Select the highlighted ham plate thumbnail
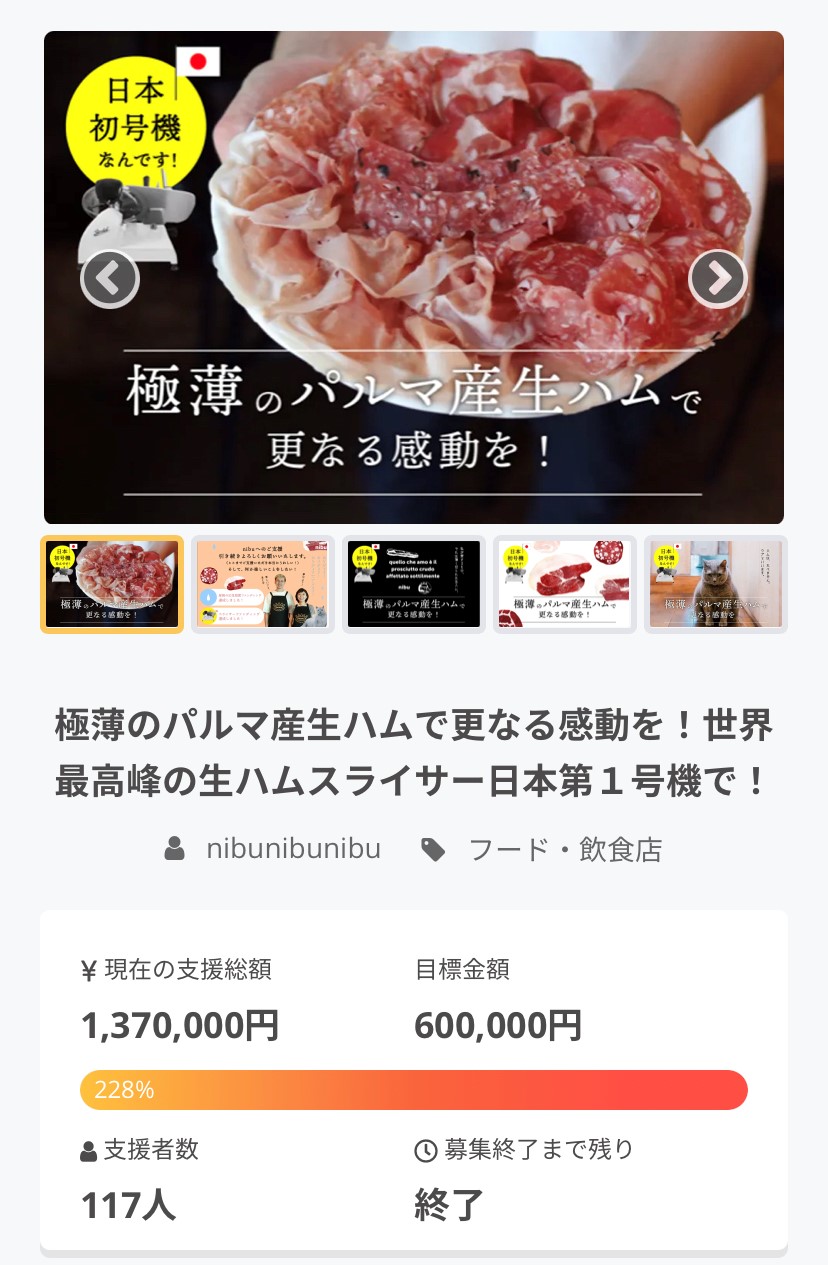This screenshot has height=1265, width=828. click(x=112, y=584)
